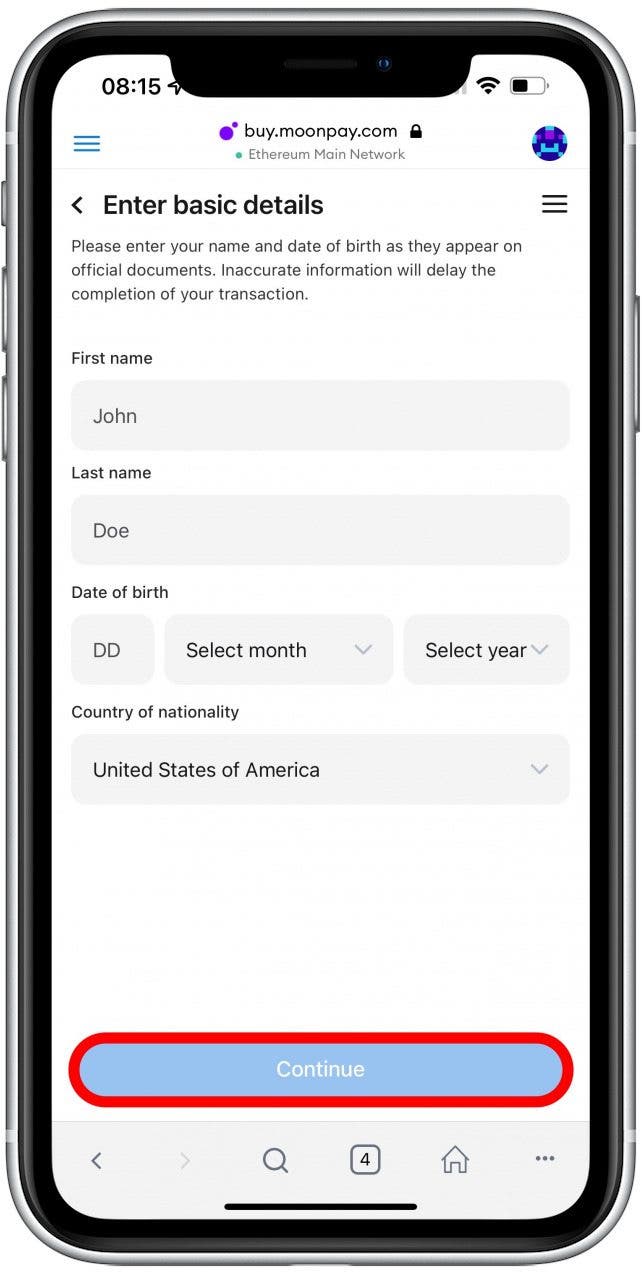The height and width of the screenshot is (1274, 642).
Task: Open browser search from the bottom bar
Action: click(x=275, y=1160)
